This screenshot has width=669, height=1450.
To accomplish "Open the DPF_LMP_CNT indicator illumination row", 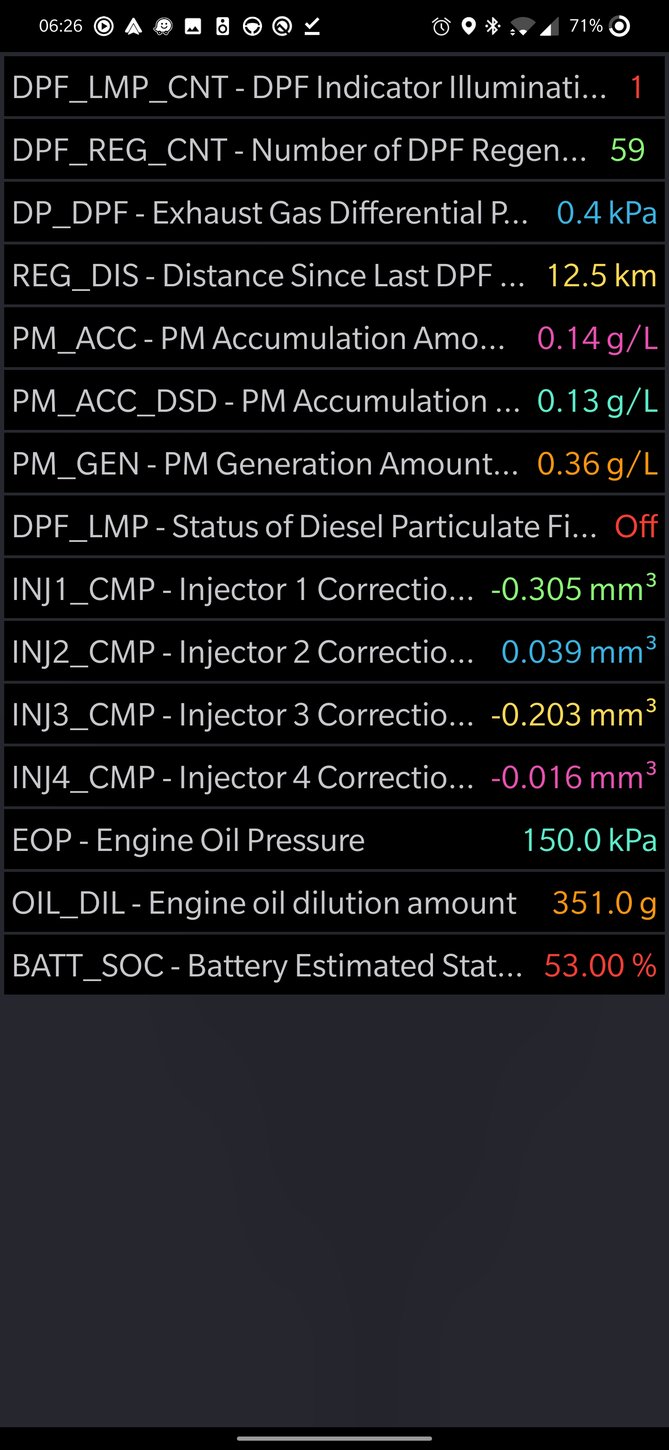I will 334,88.
